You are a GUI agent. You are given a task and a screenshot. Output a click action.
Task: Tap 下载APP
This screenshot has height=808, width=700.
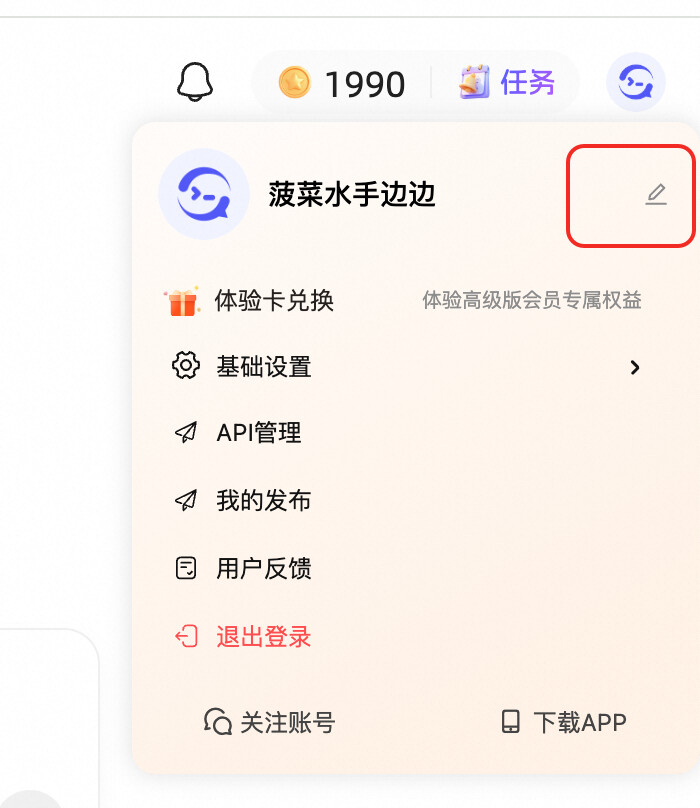[564, 722]
